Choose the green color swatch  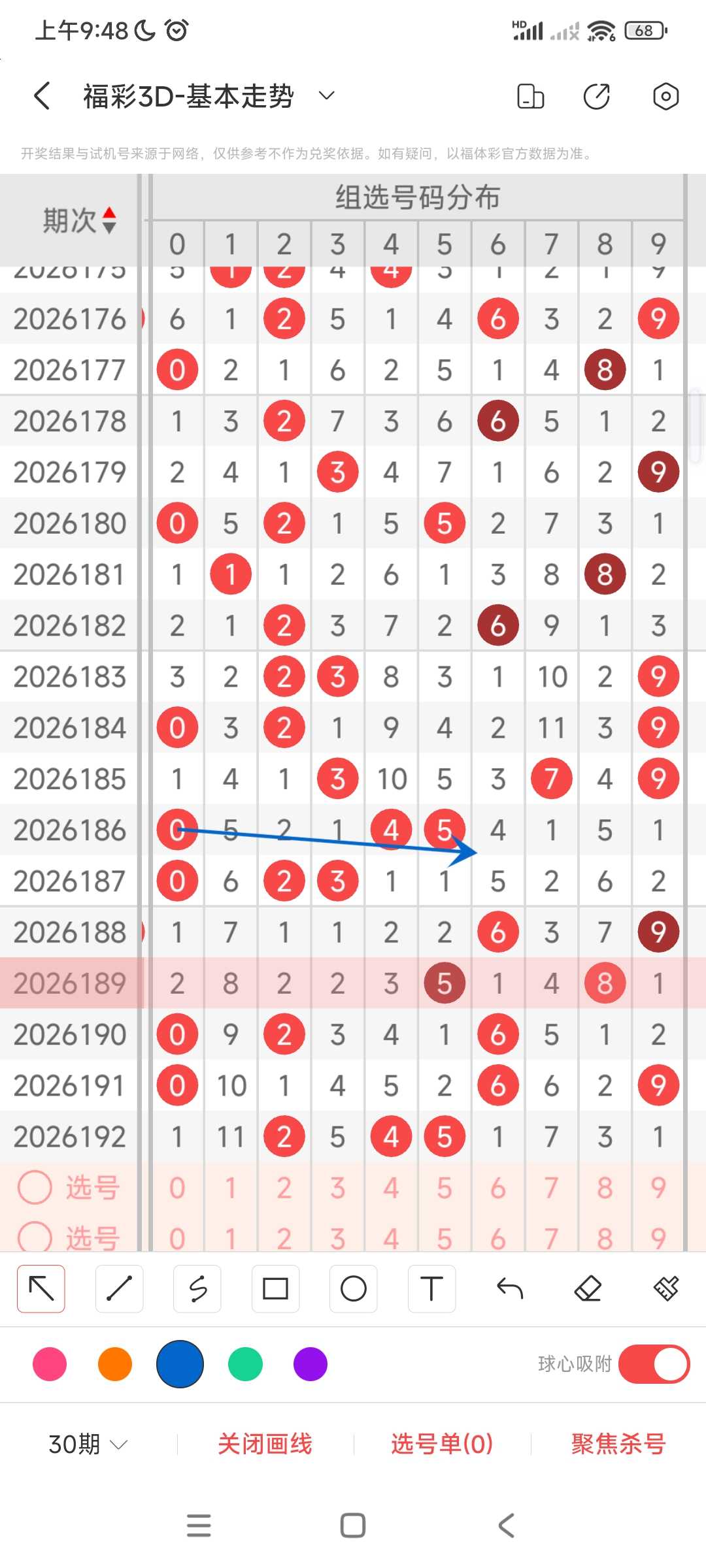pos(245,1364)
